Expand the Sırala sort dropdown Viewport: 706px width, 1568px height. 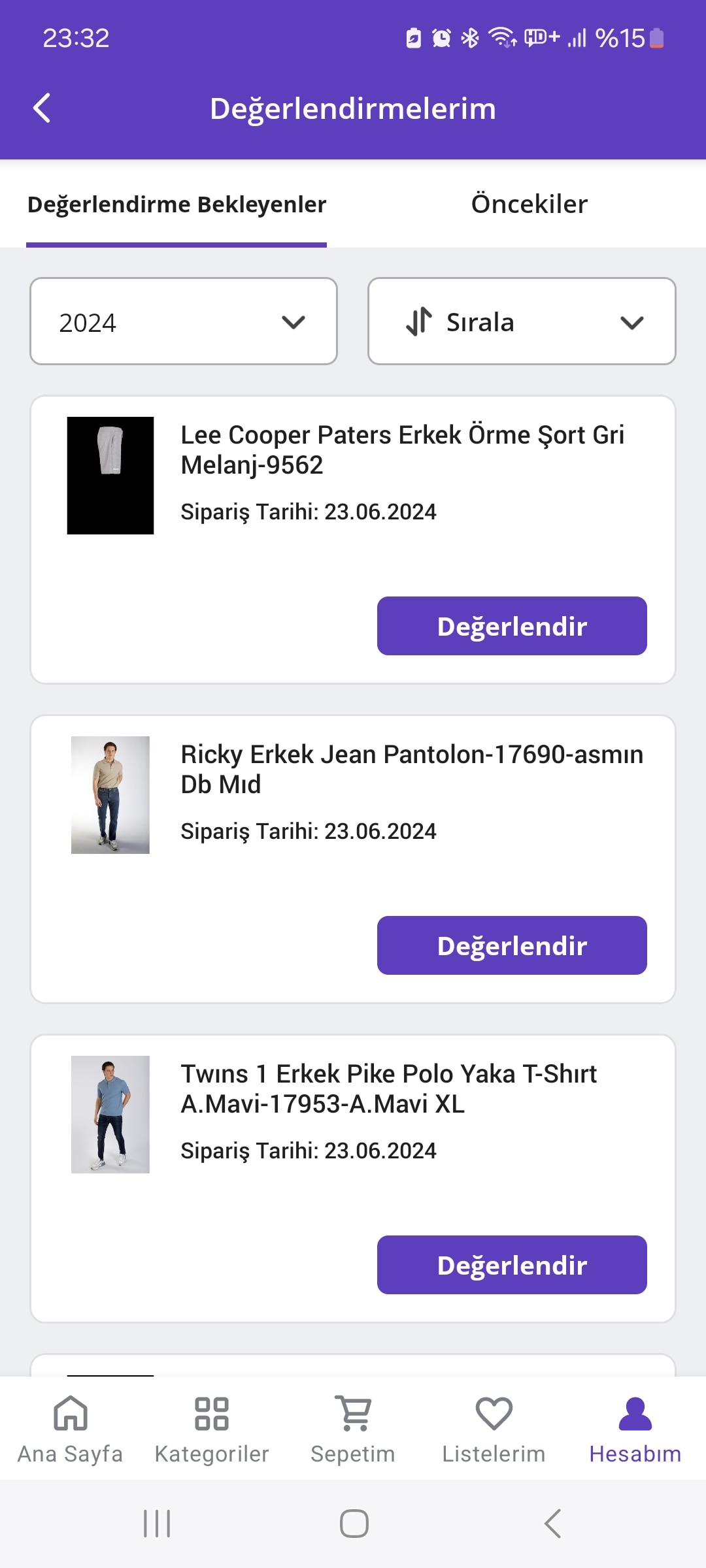pos(522,321)
